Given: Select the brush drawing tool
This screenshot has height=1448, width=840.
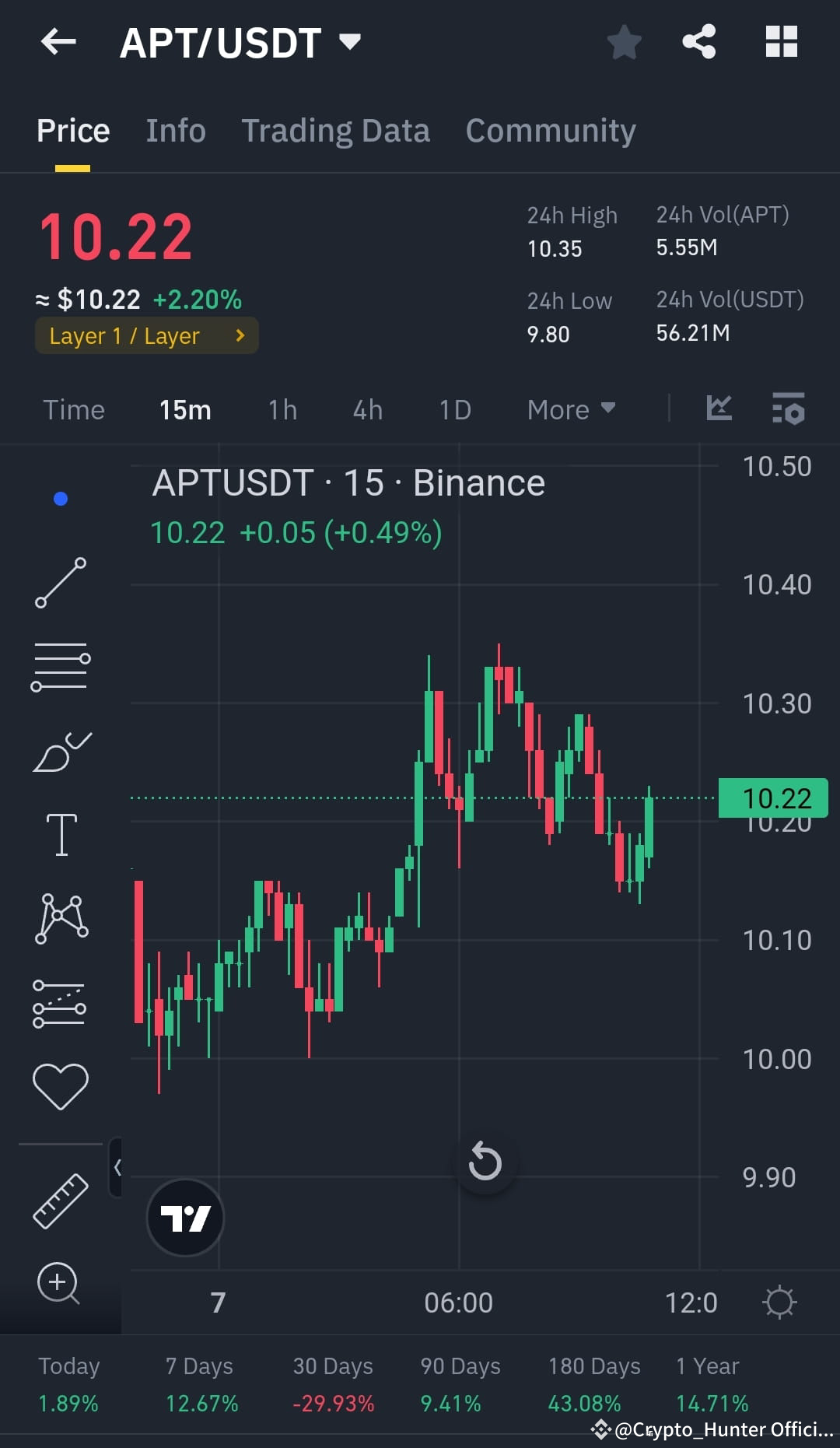Looking at the screenshot, I should click(x=61, y=749).
